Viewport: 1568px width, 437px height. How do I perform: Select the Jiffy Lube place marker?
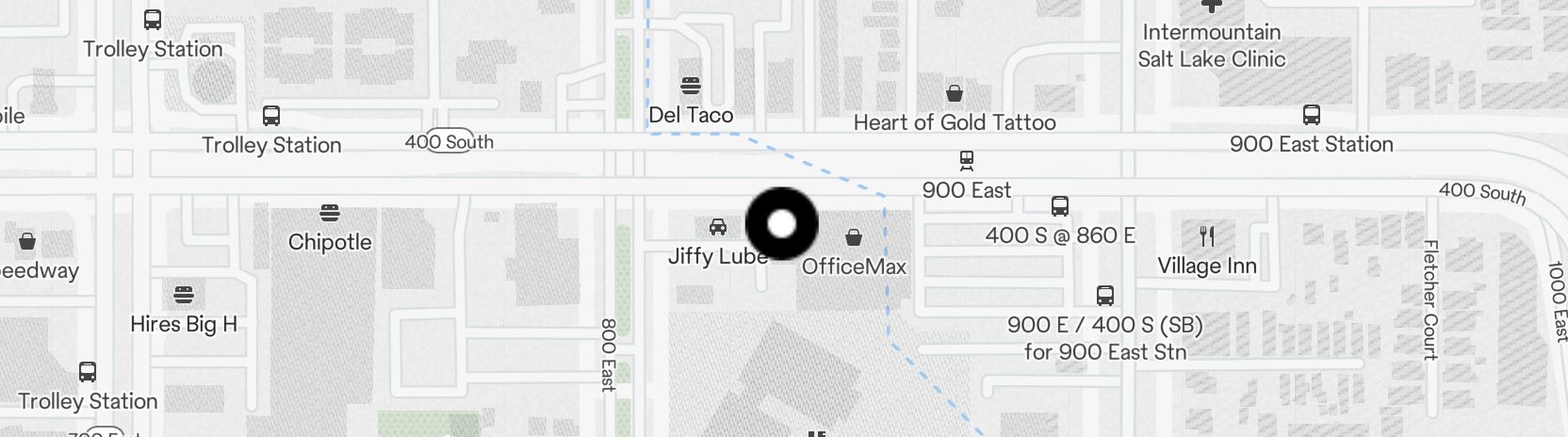[x=717, y=227]
